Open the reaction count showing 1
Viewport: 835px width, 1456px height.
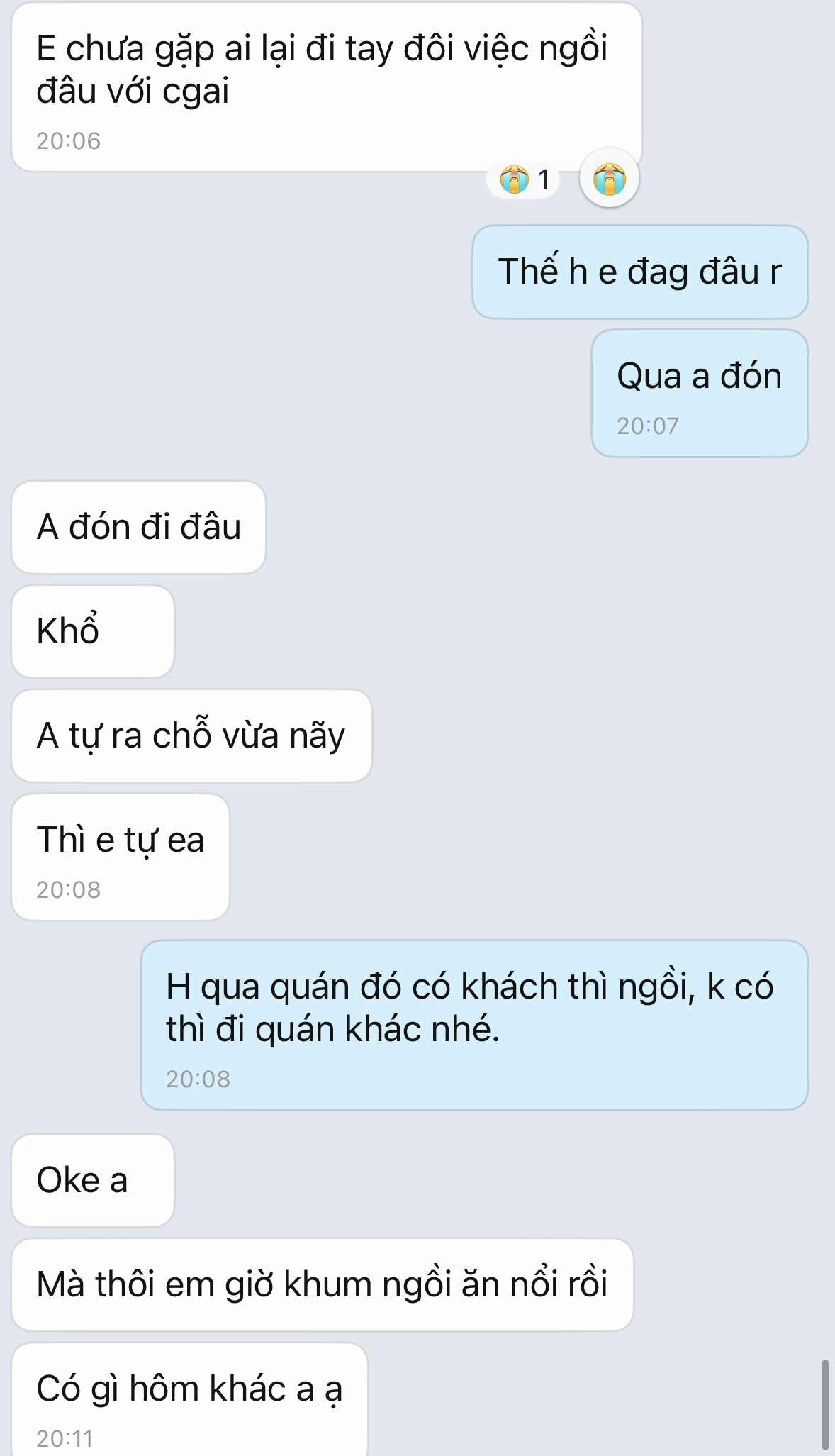click(x=524, y=179)
